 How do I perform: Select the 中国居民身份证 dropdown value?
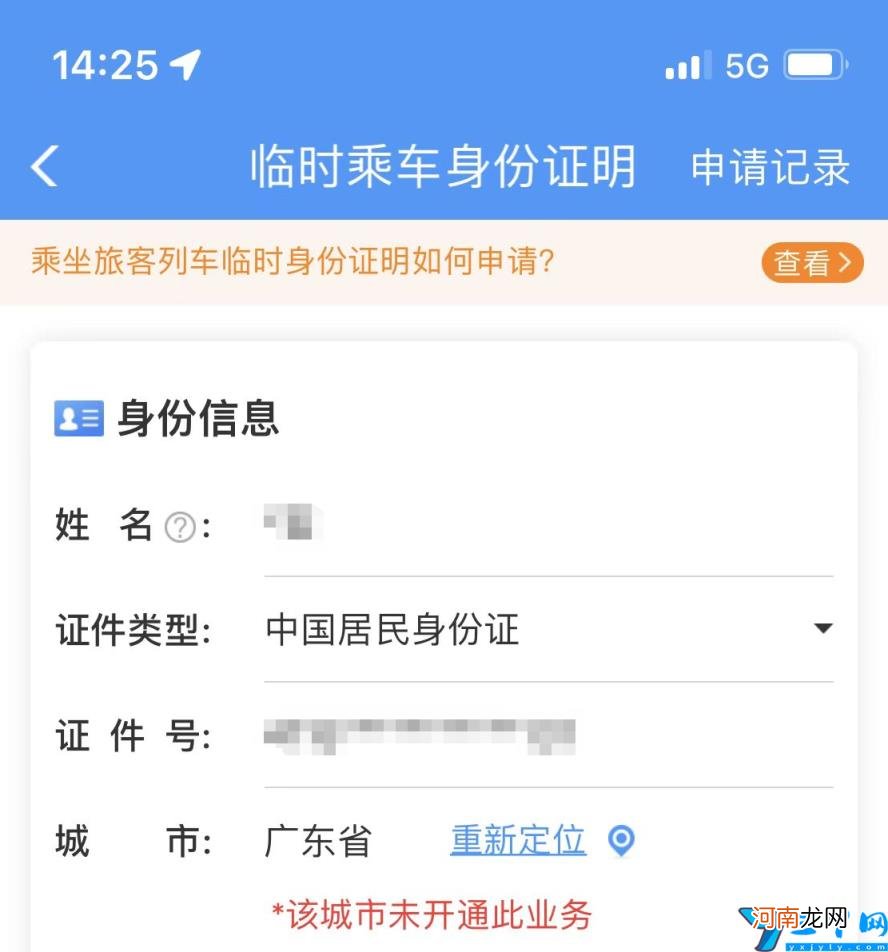(391, 629)
